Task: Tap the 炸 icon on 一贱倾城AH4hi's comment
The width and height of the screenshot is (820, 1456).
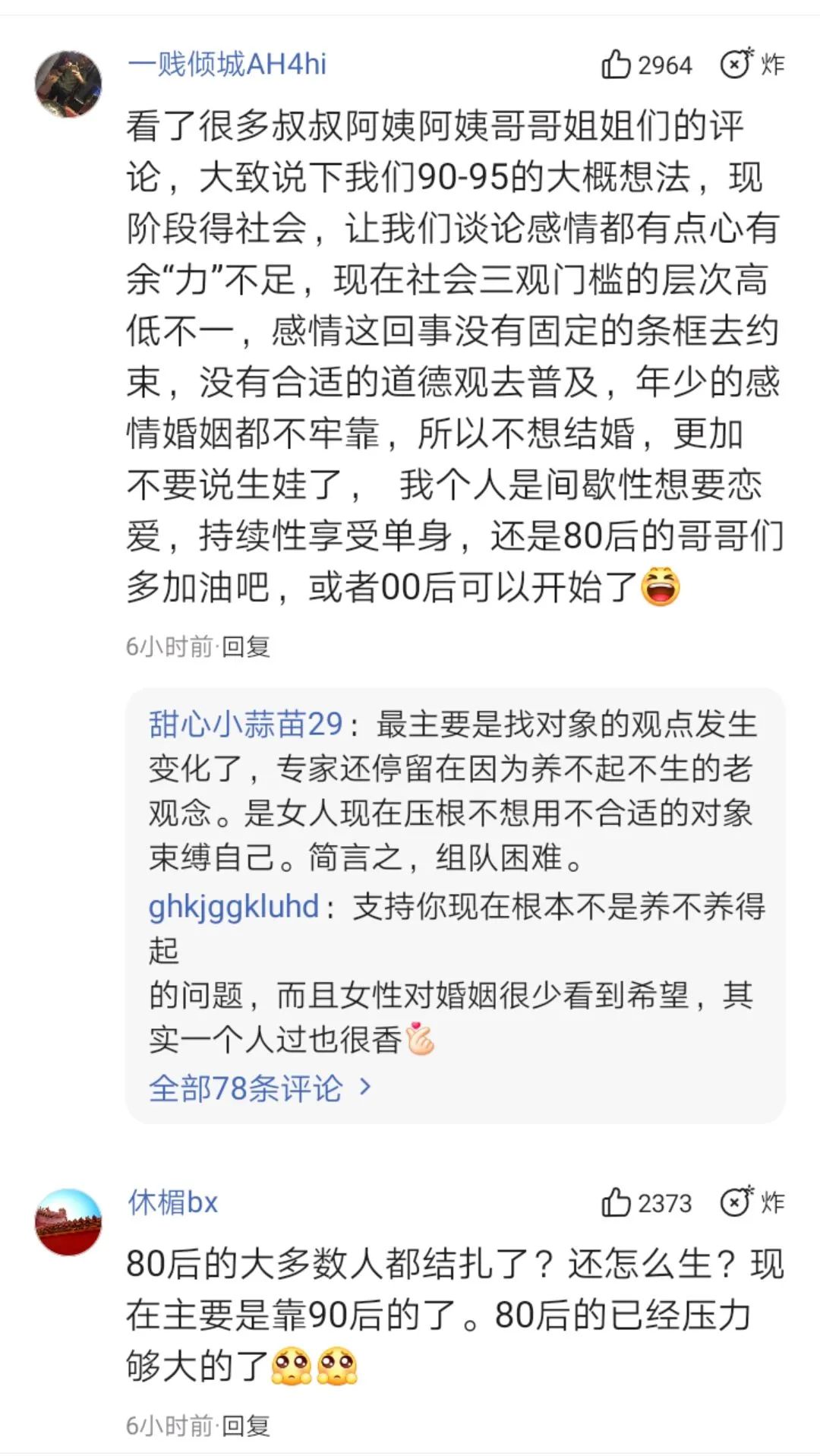Action: click(752, 65)
